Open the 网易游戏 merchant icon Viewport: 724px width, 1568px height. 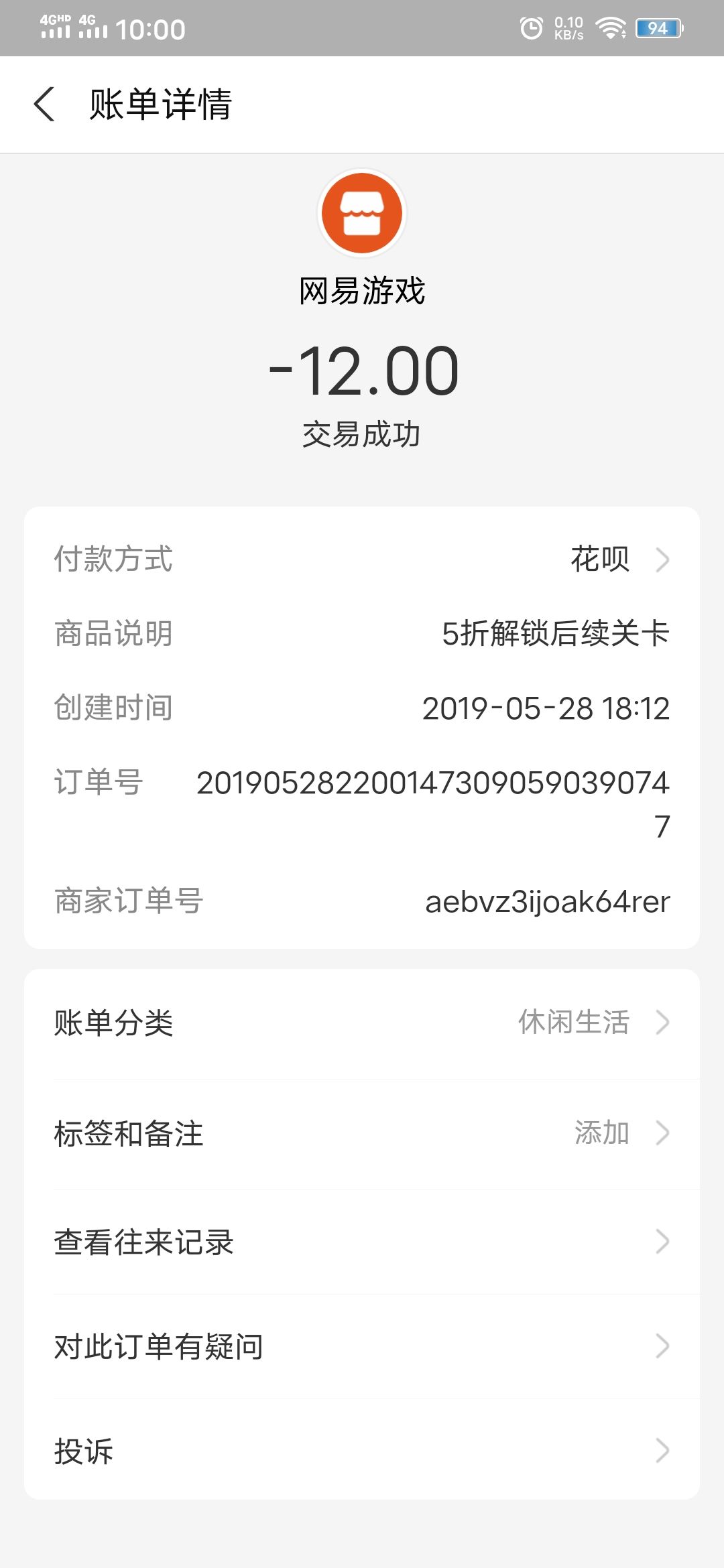pyautogui.click(x=362, y=213)
